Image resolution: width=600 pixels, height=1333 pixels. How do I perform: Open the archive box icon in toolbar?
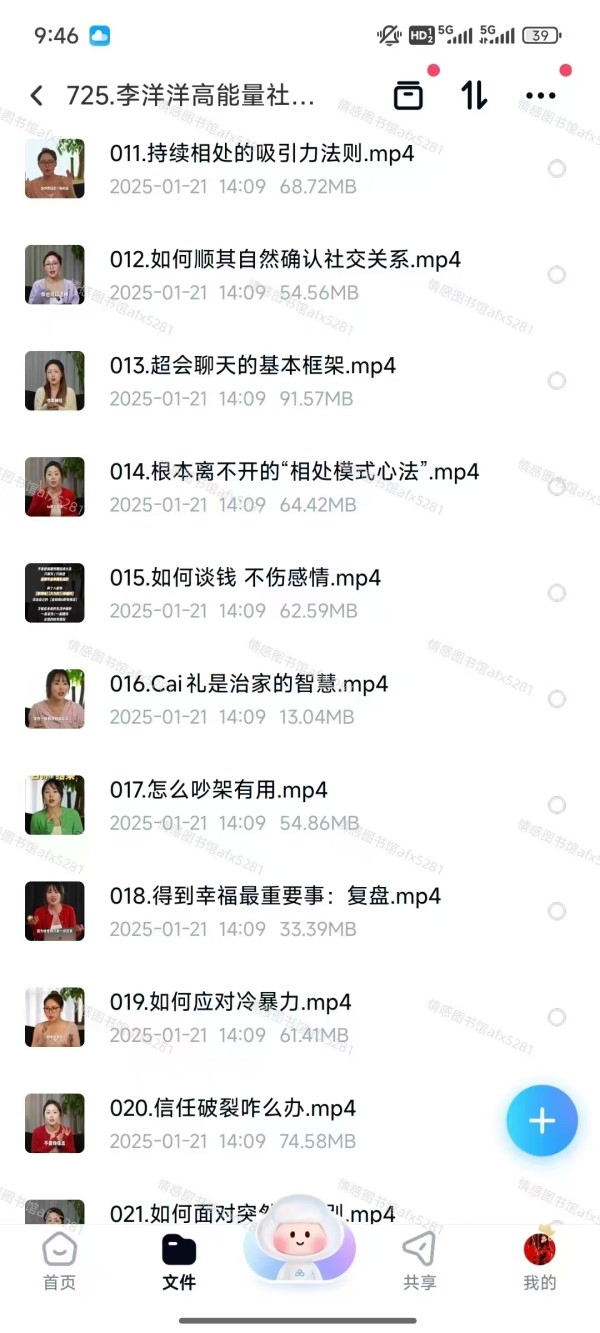tap(408, 95)
